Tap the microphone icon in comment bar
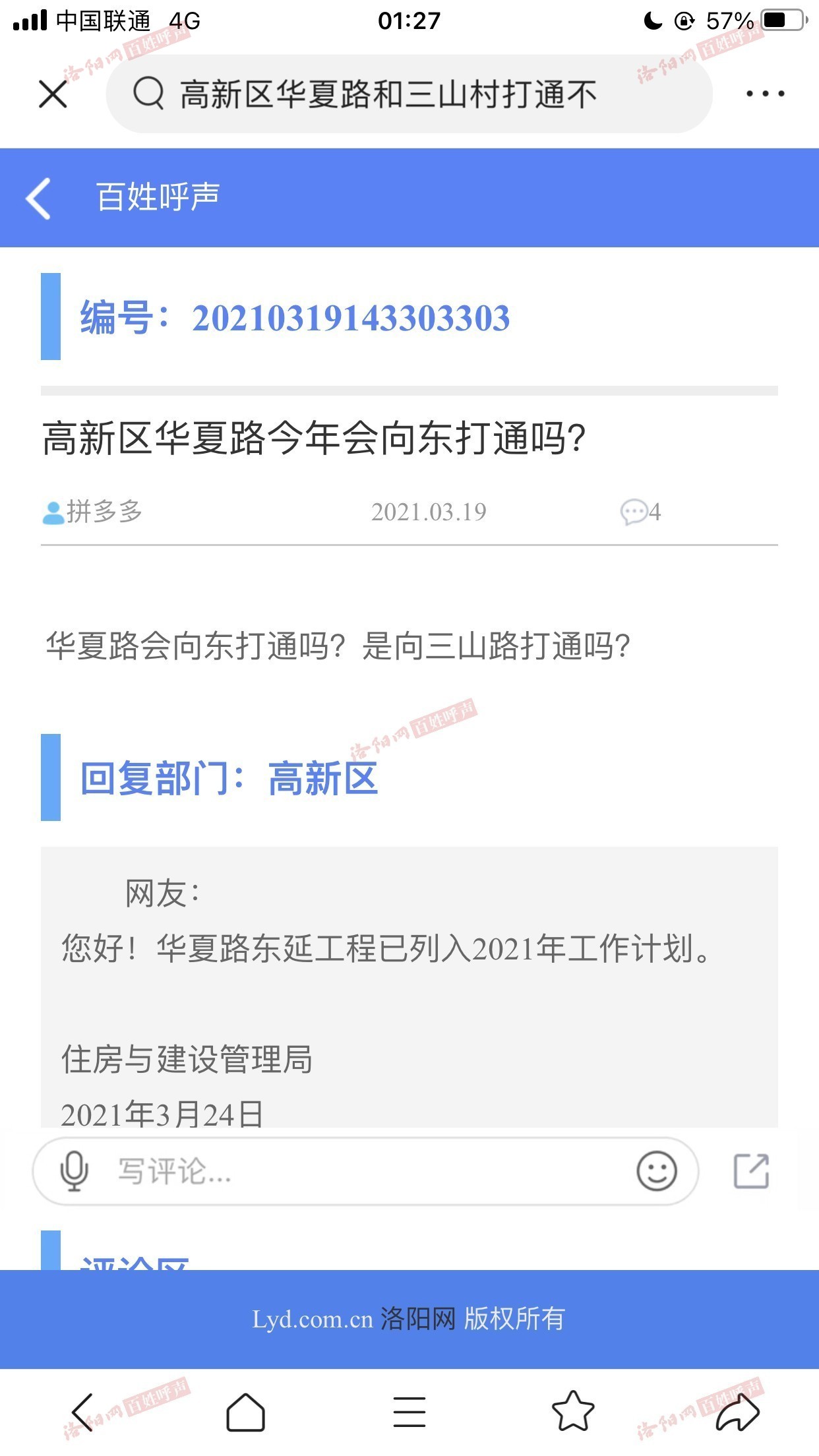 [74, 1171]
